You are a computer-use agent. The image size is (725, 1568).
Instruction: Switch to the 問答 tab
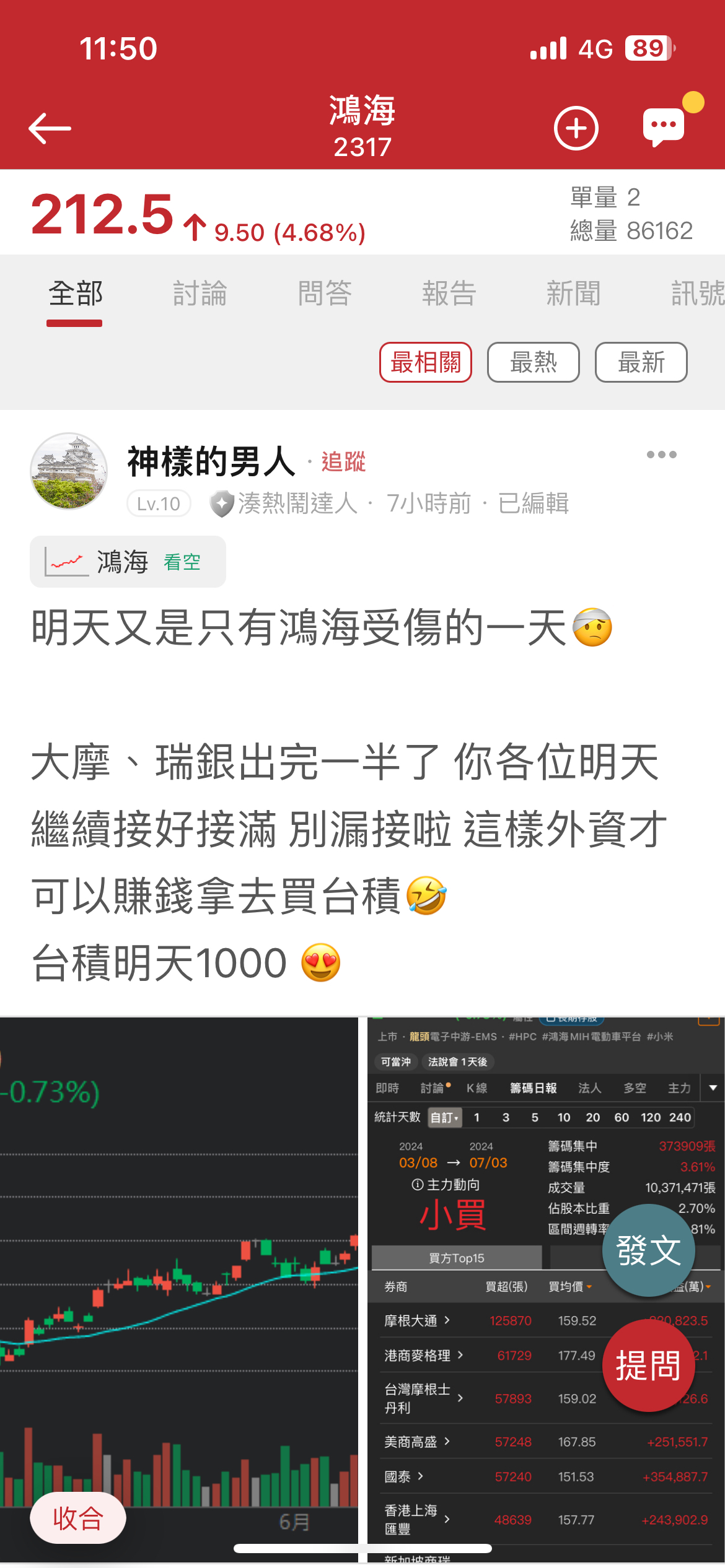325,293
